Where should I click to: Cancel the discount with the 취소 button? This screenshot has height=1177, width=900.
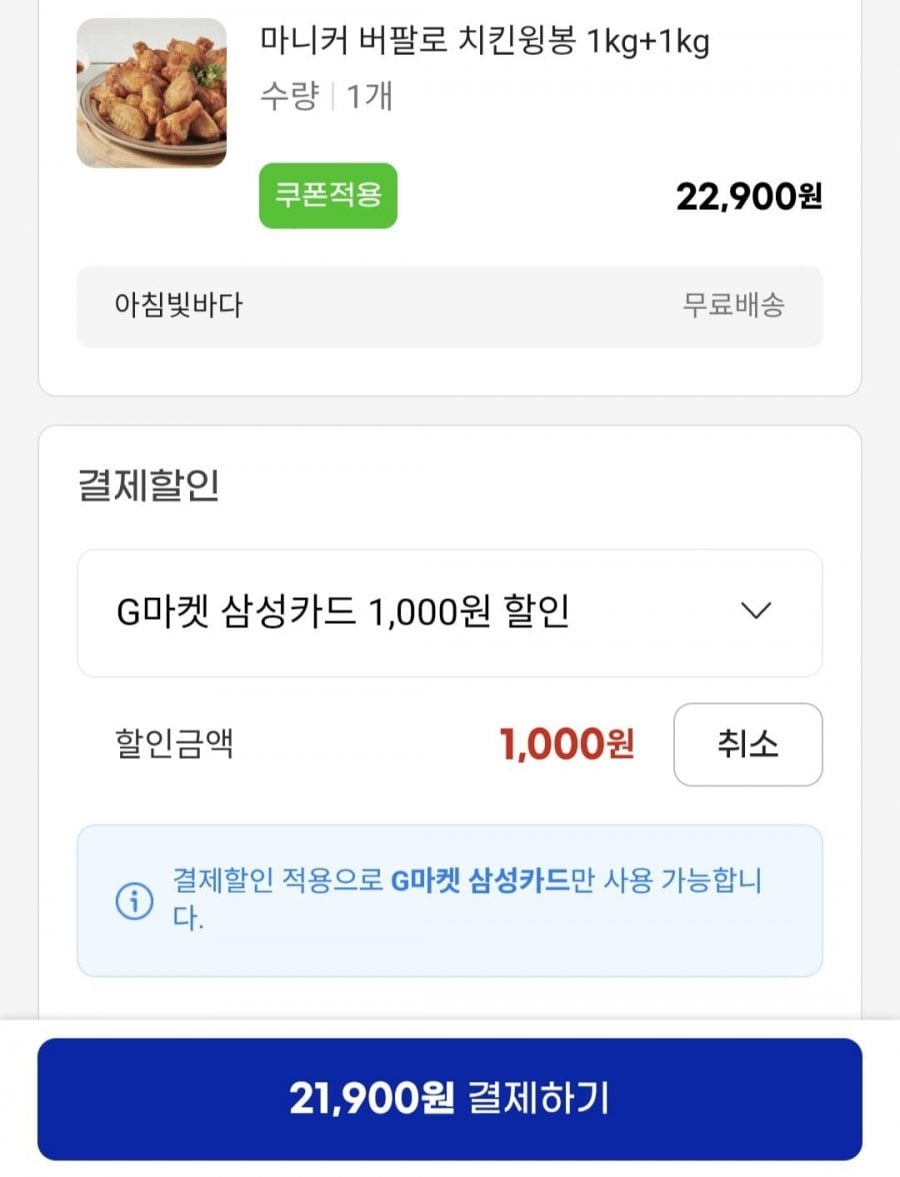(748, 745)
